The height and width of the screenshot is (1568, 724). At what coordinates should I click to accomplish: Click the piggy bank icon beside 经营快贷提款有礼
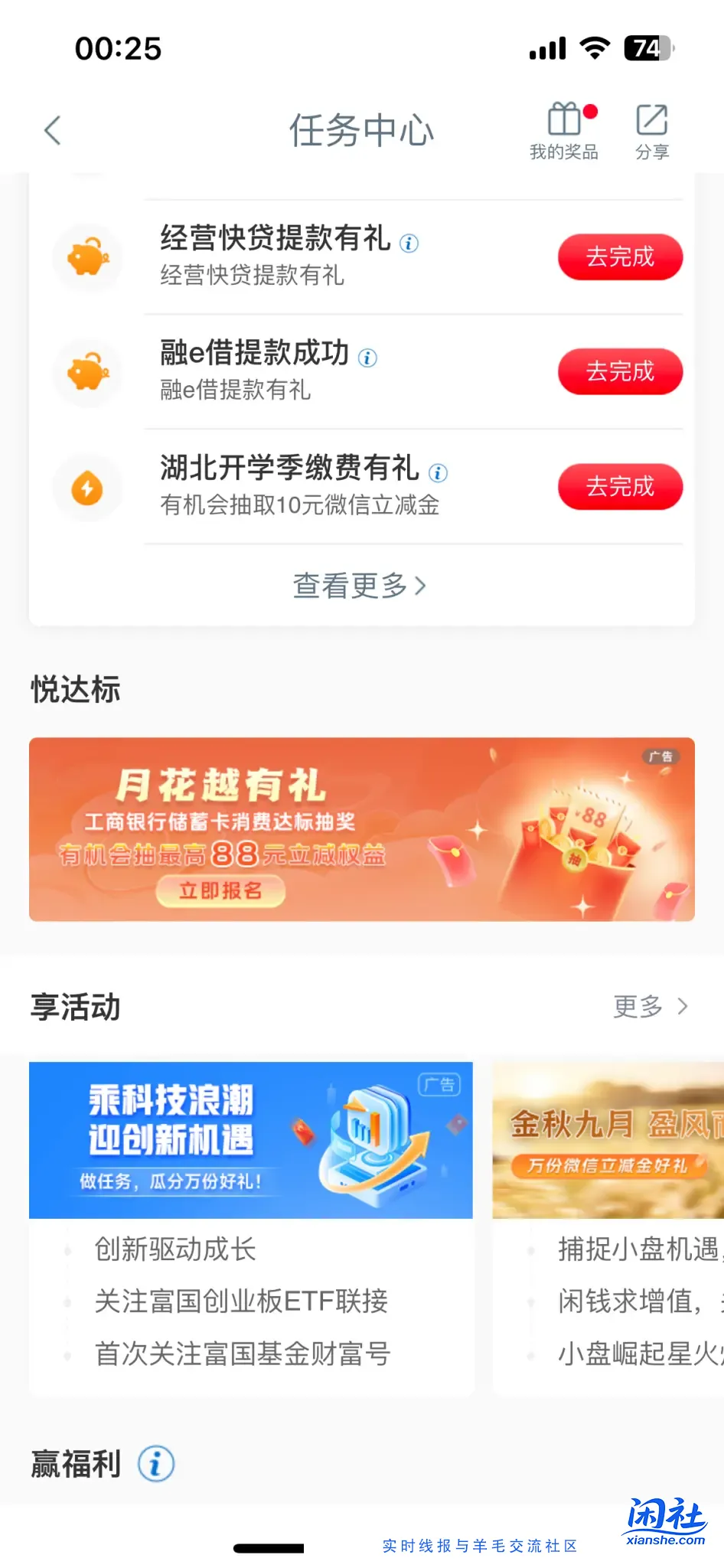coord(87,258)
